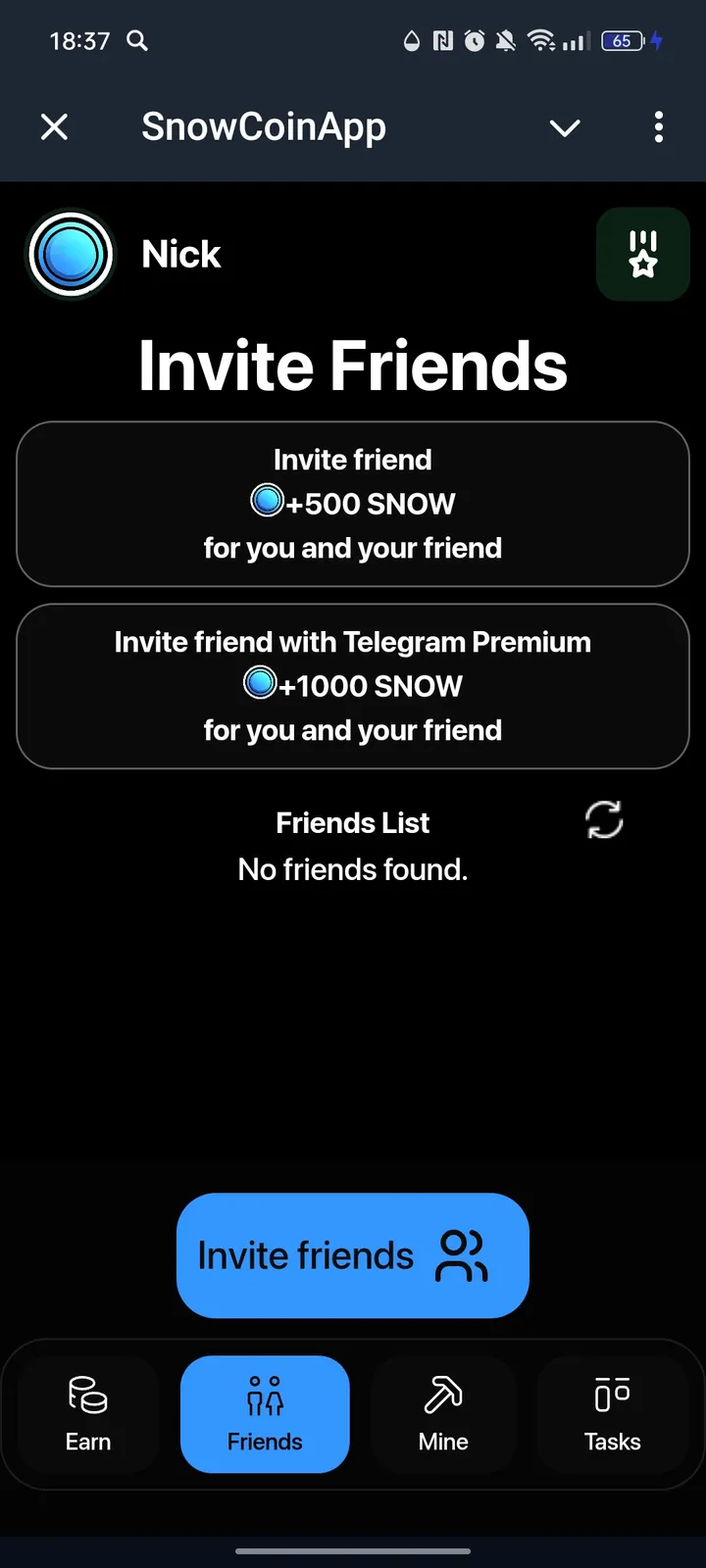The image size is (706, 1568).
Task: Close SnowCoinApp with the X
Action: point(54,126)
